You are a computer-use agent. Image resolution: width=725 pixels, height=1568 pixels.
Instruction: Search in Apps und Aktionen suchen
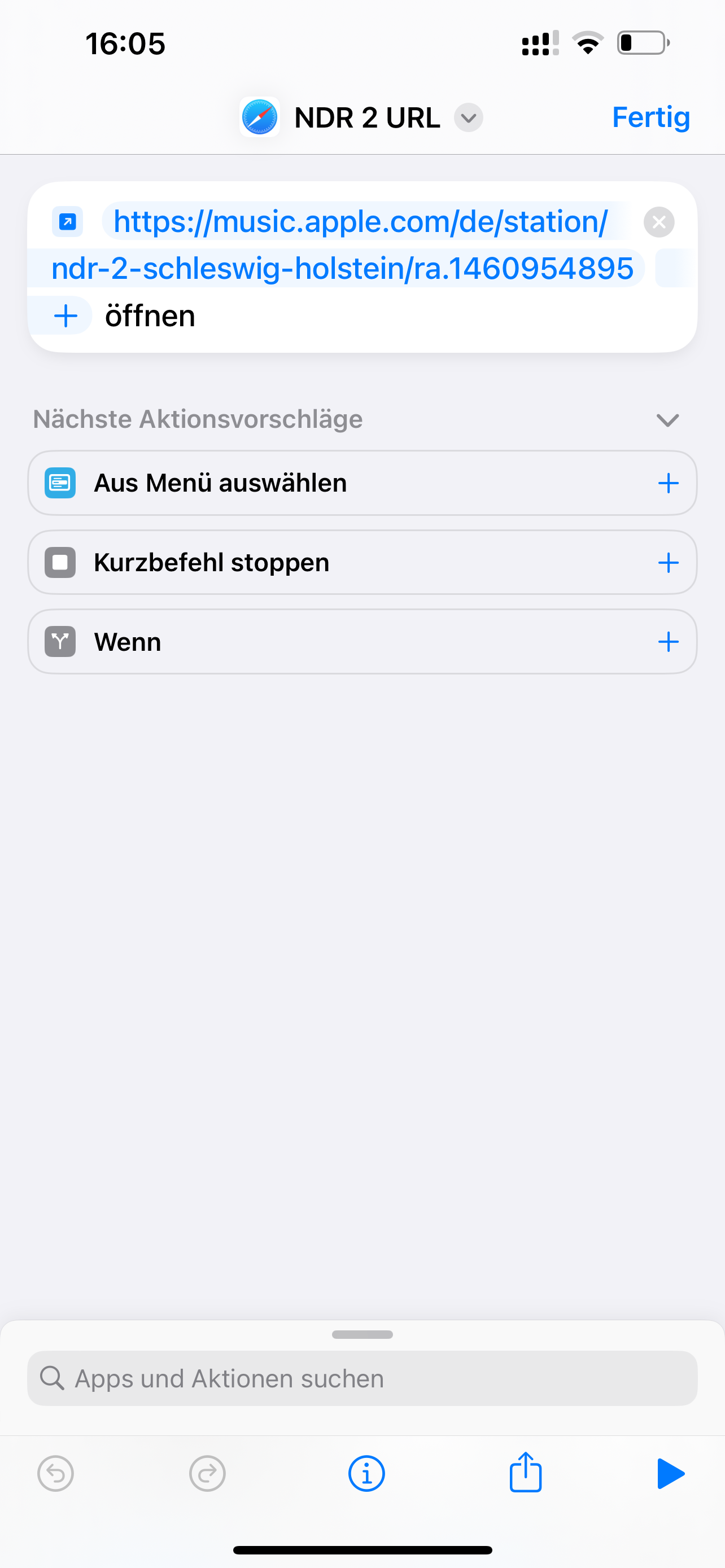coord(362,1379)
